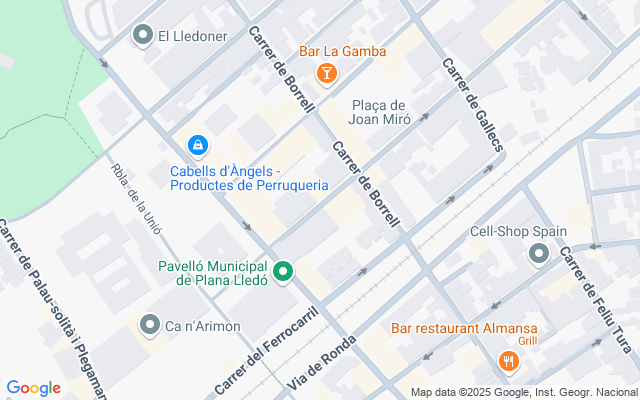Screen dimensions: 640x400
Task: Open Pavelló Municipal de Plana Lledó marker
Action: (x=283, y=271)
